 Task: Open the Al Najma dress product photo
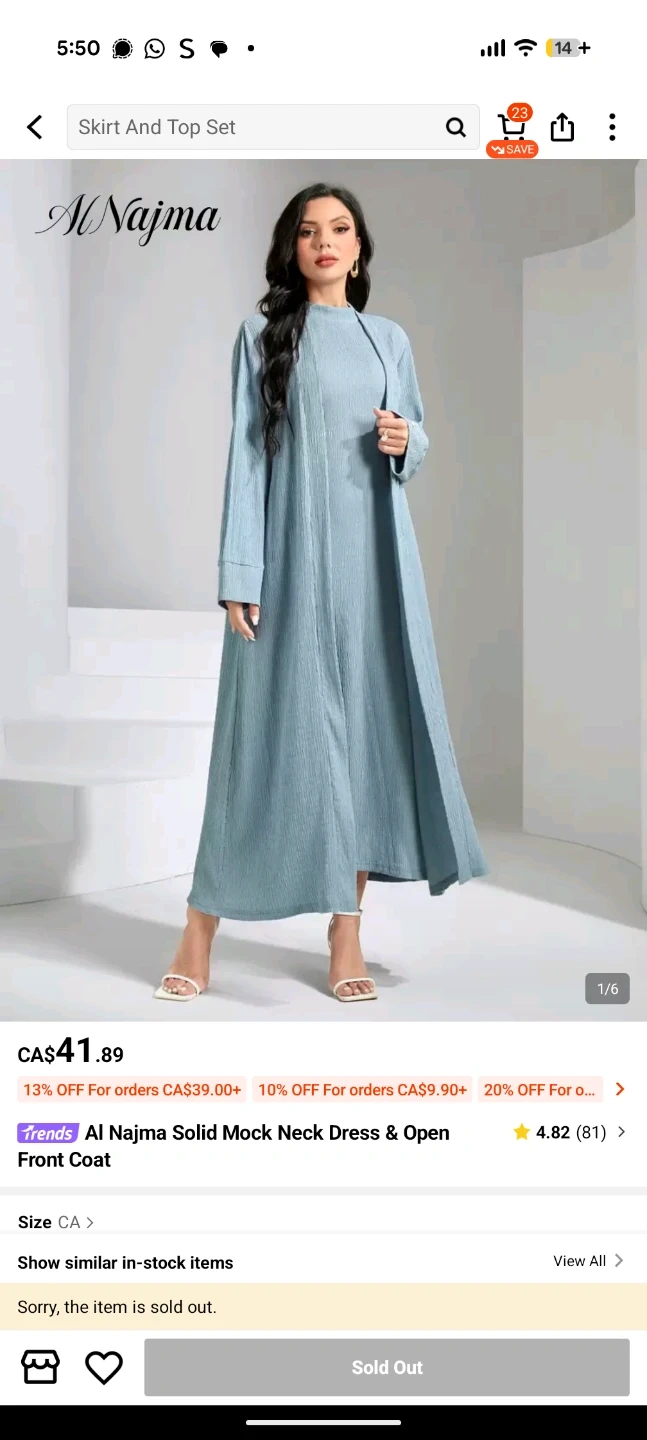[323, 590]
